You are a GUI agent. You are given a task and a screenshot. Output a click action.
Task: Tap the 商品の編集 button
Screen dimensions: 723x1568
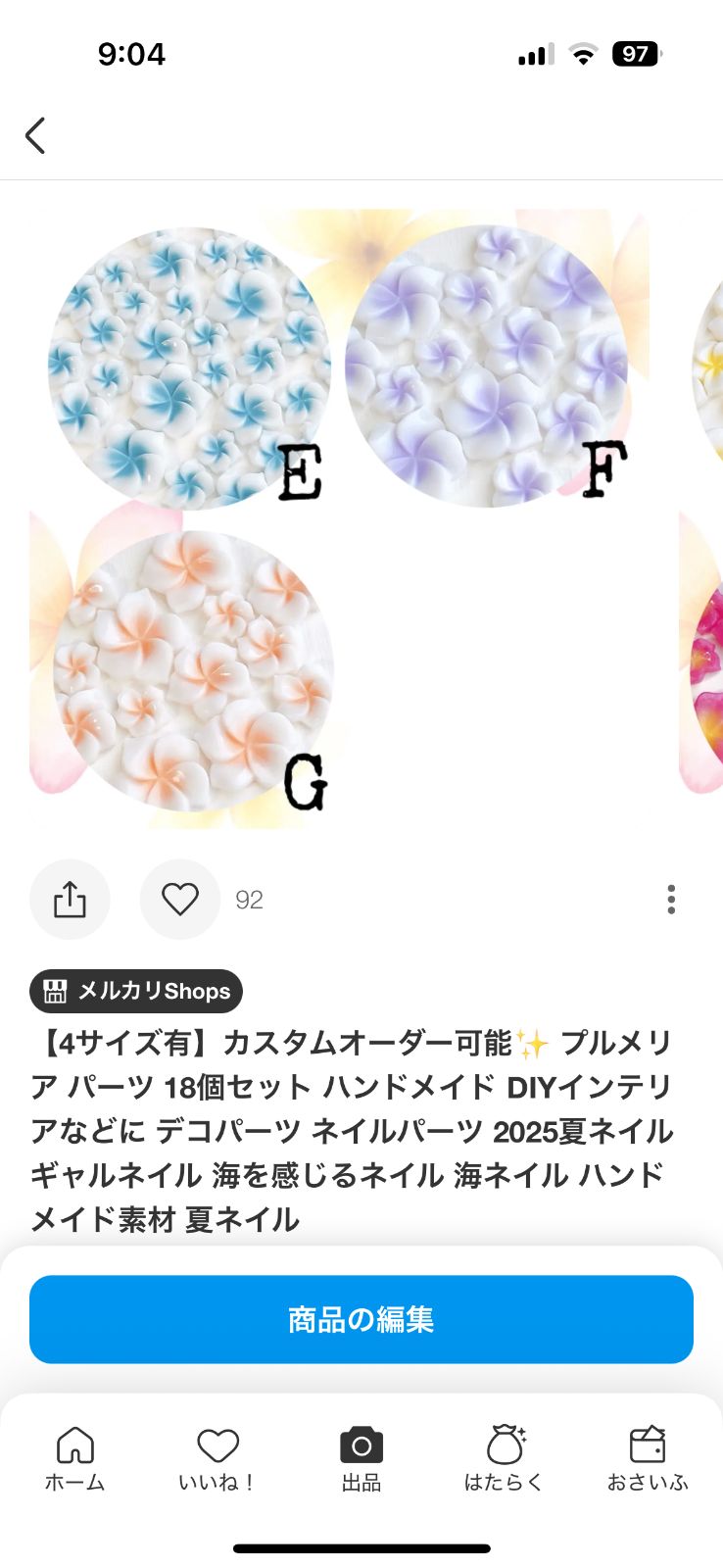click(361, 1319)
